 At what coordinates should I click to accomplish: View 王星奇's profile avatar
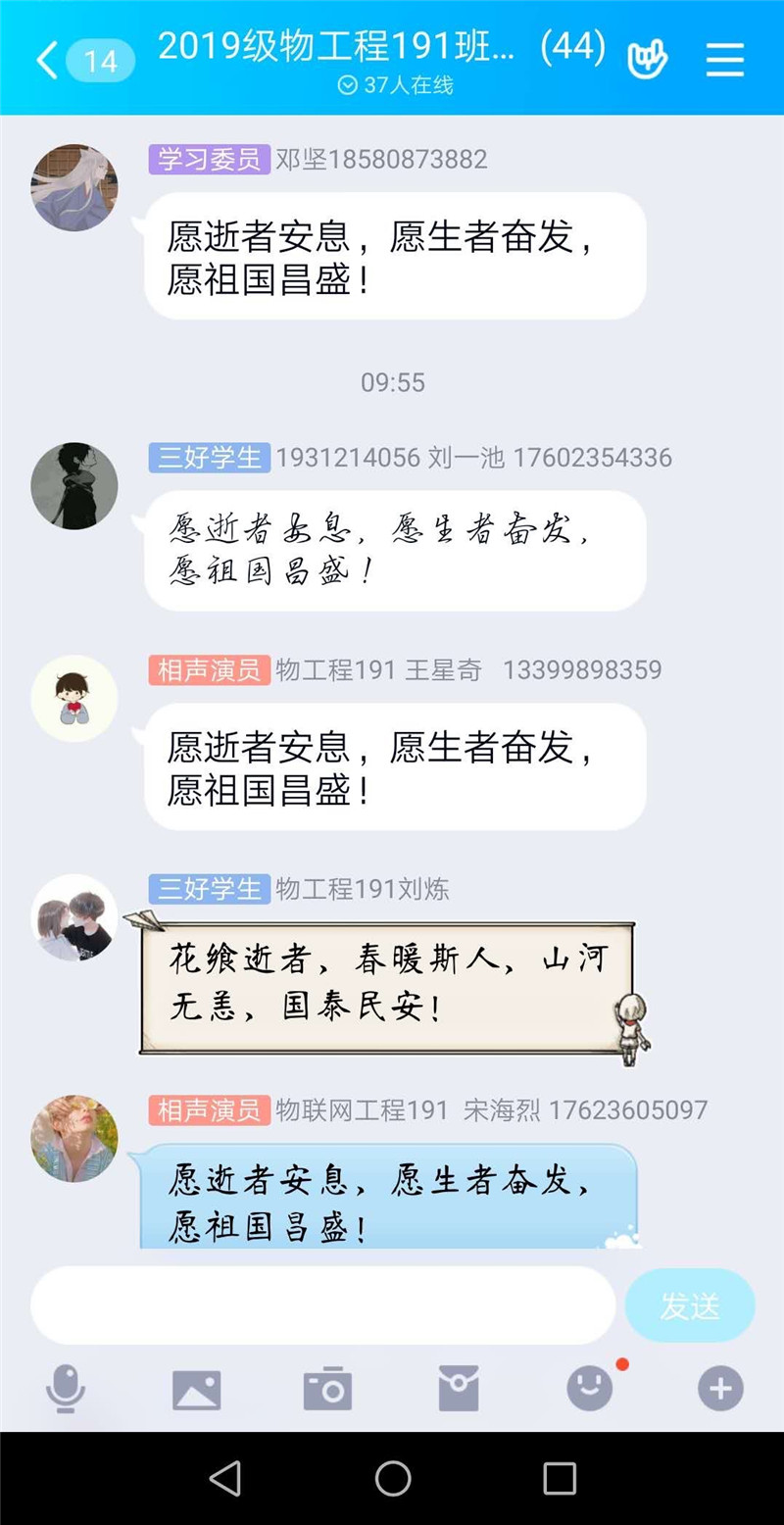[74, 699]
